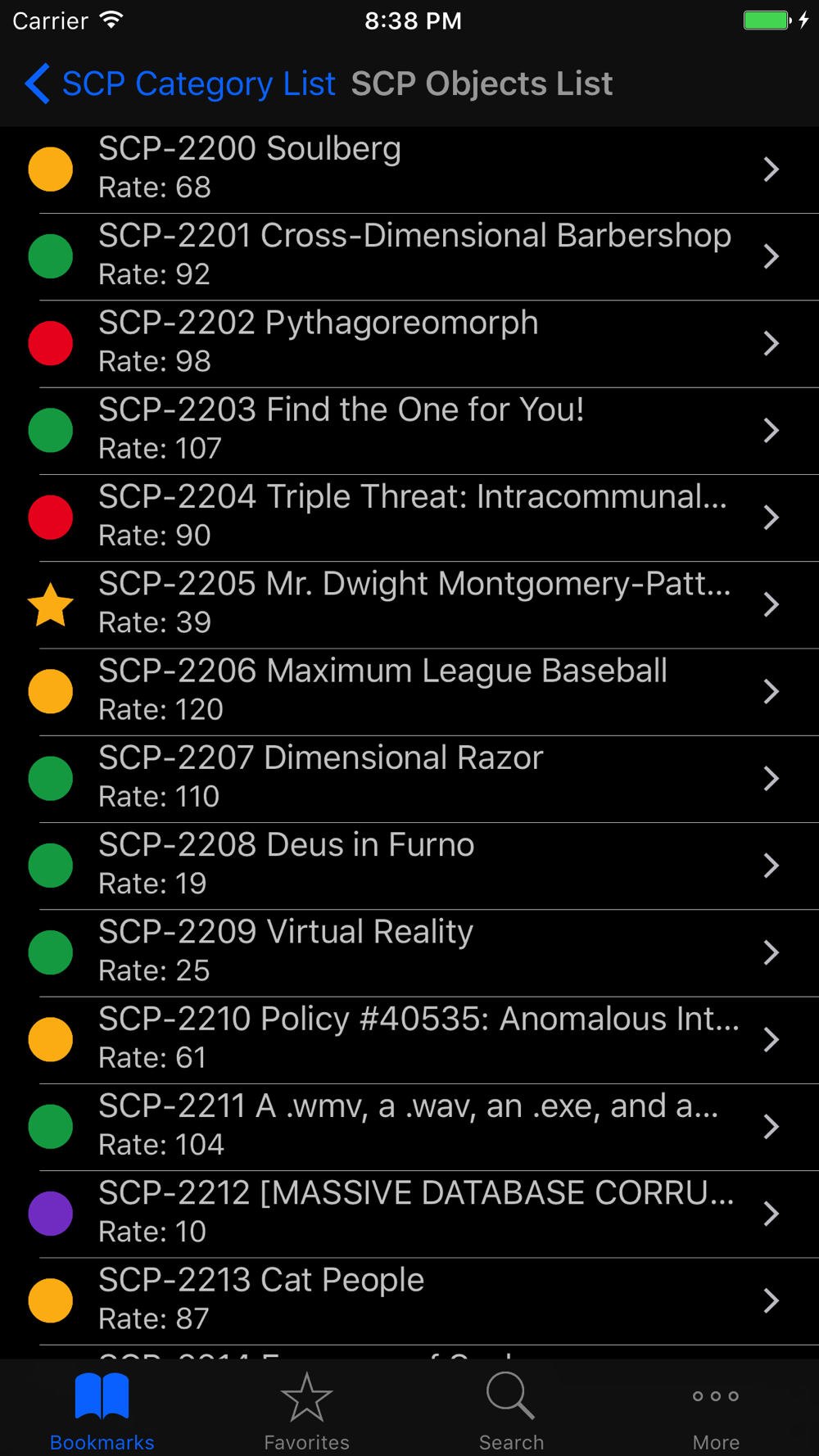Open SCP-2200 Soulberg
The image size is (819, 1456).
[409, 169]
